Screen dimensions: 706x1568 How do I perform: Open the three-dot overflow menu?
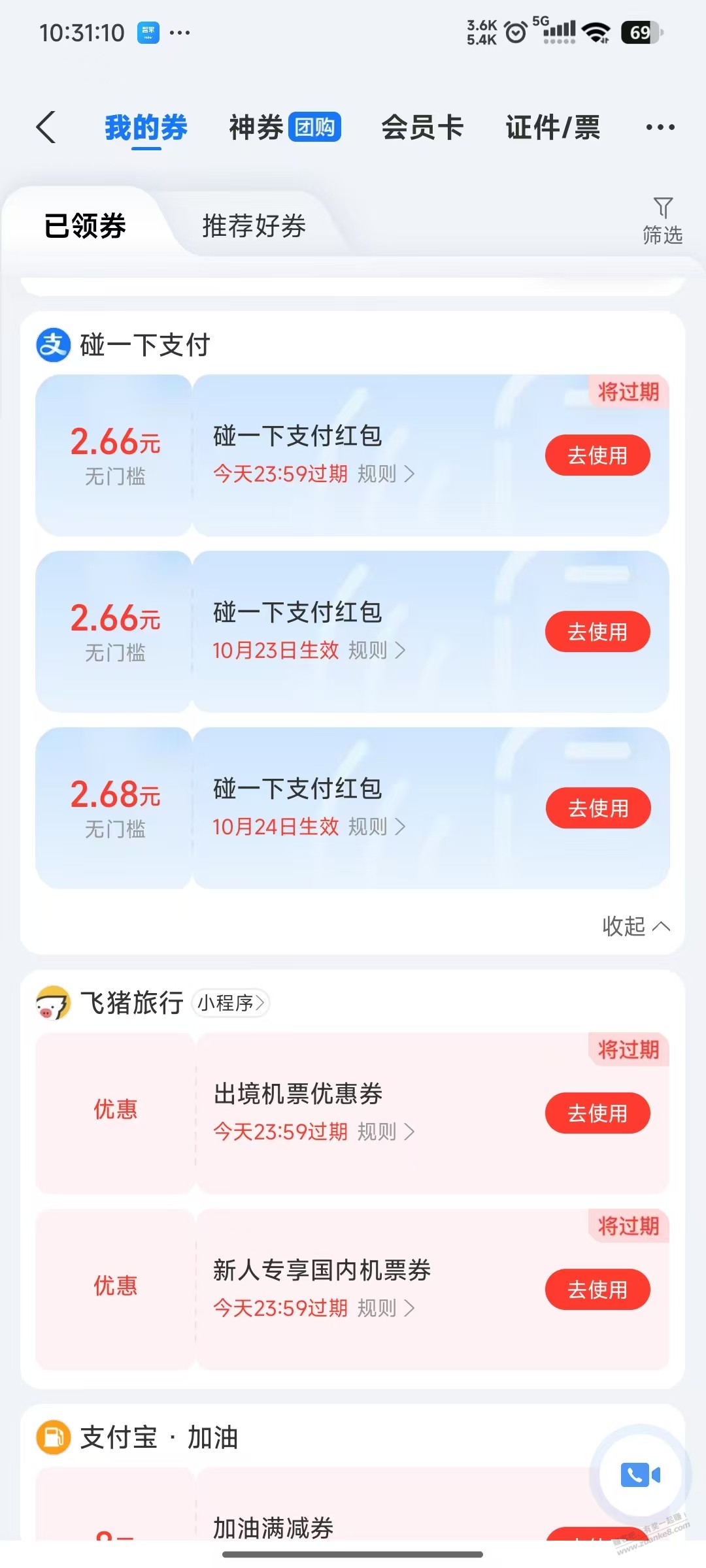tap(660, 127)
